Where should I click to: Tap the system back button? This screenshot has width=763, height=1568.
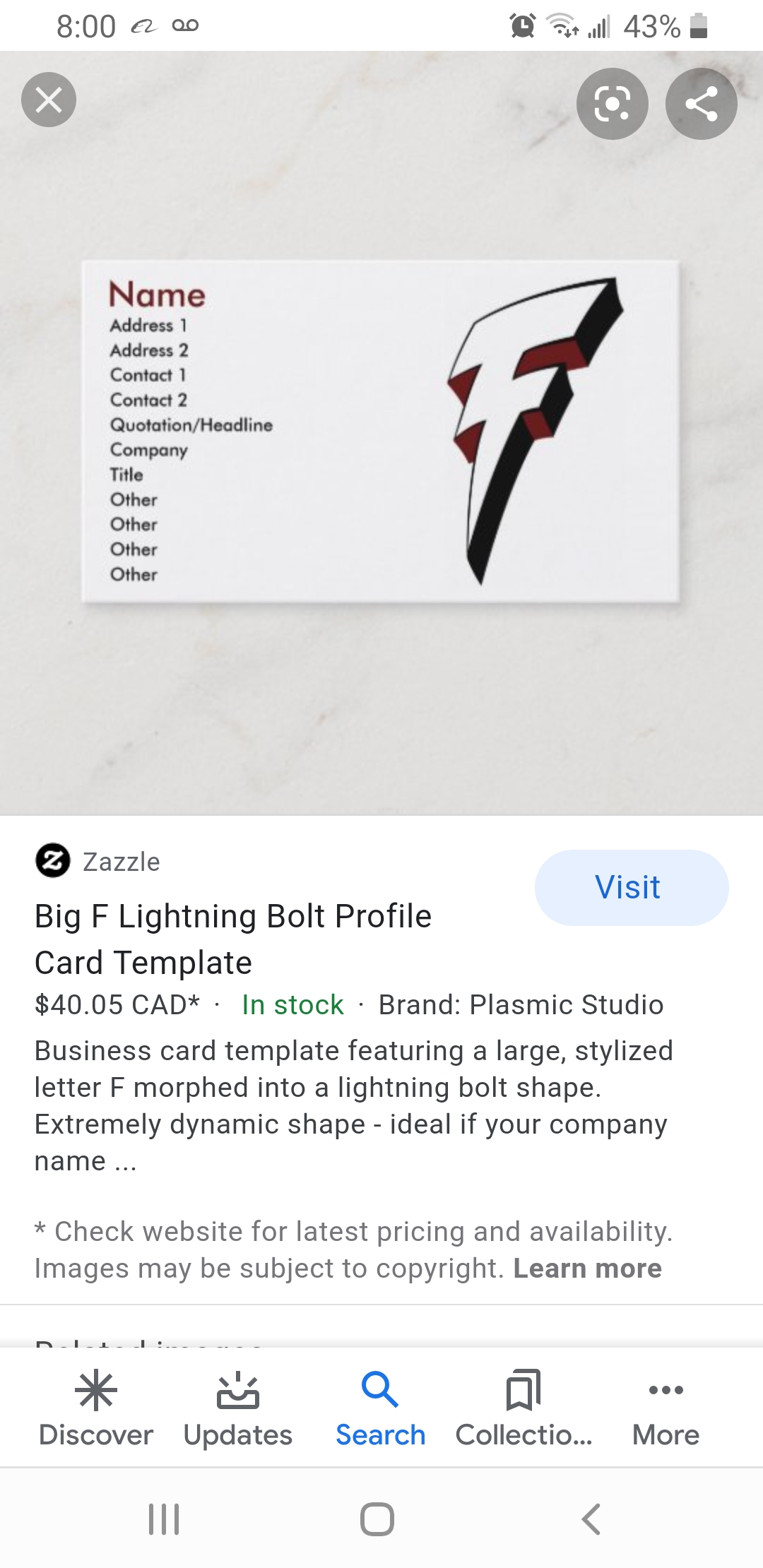coord(591,1519)
